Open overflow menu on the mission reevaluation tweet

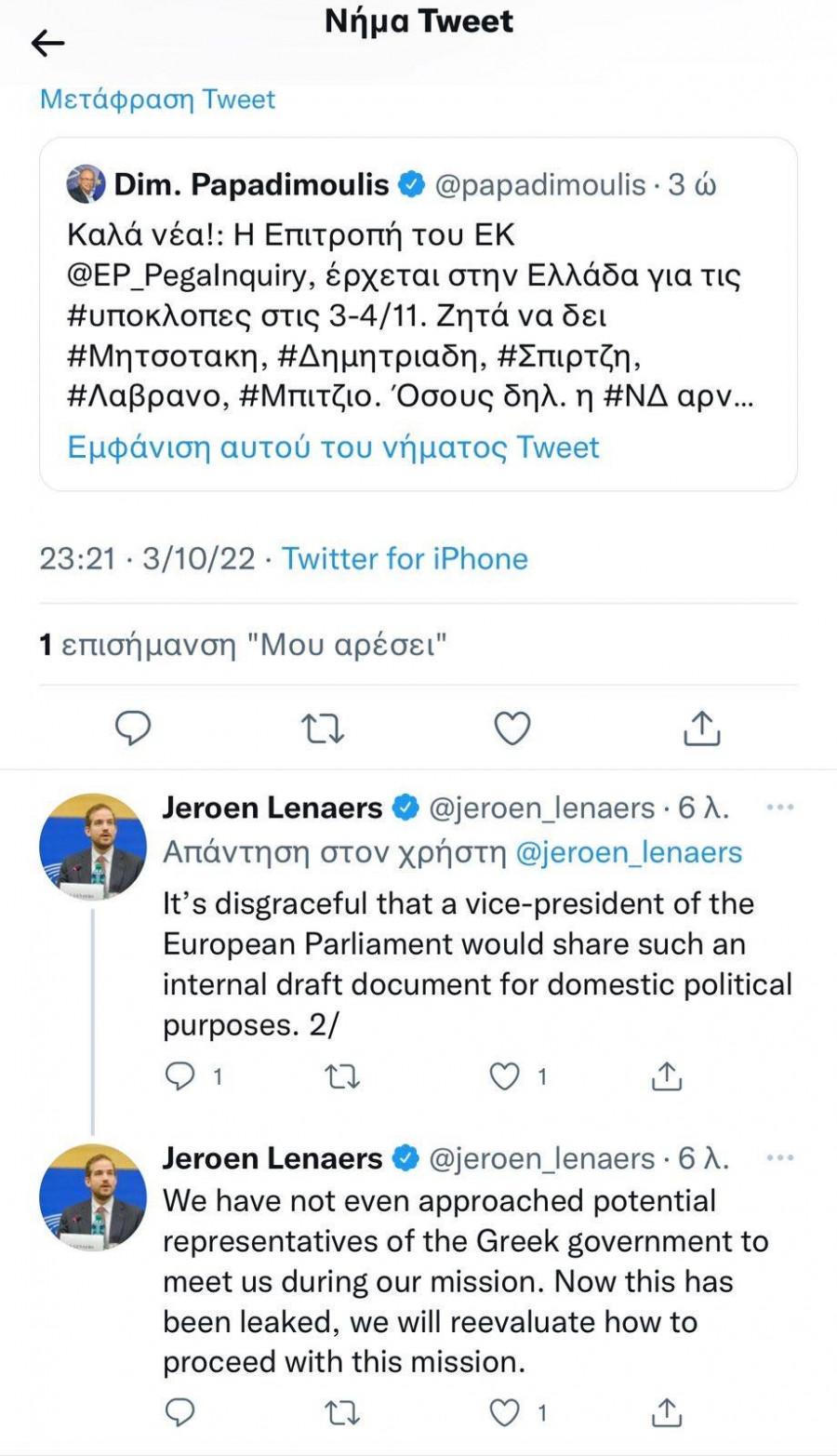(x=779, y=1158)
